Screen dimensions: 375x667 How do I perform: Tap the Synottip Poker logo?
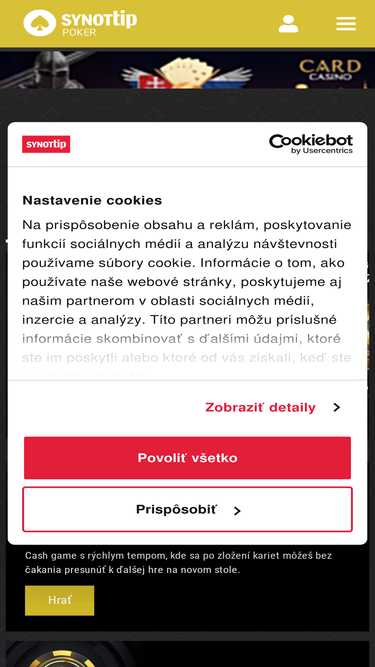click(x=80, y=23)
